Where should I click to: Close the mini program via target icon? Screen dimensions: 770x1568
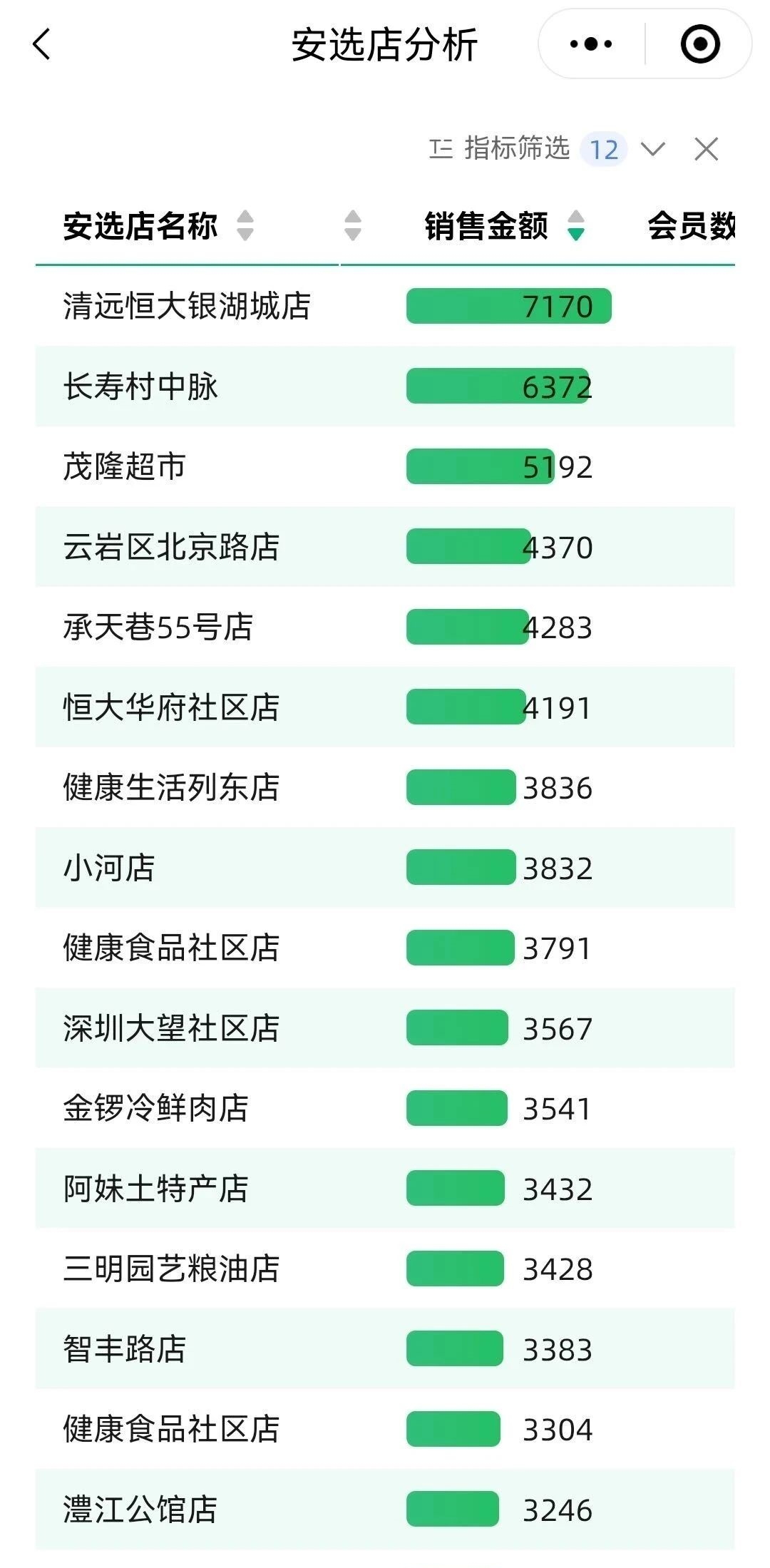(x=700, y=44)
